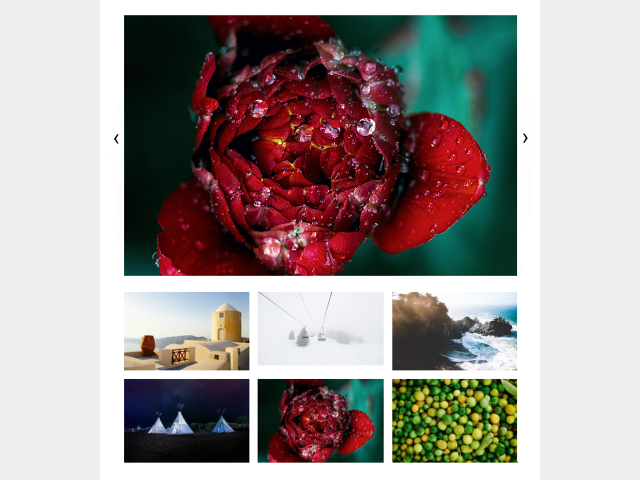Select the night tents thumbnail
640x480 pixels.
click(x=186, y=420)
